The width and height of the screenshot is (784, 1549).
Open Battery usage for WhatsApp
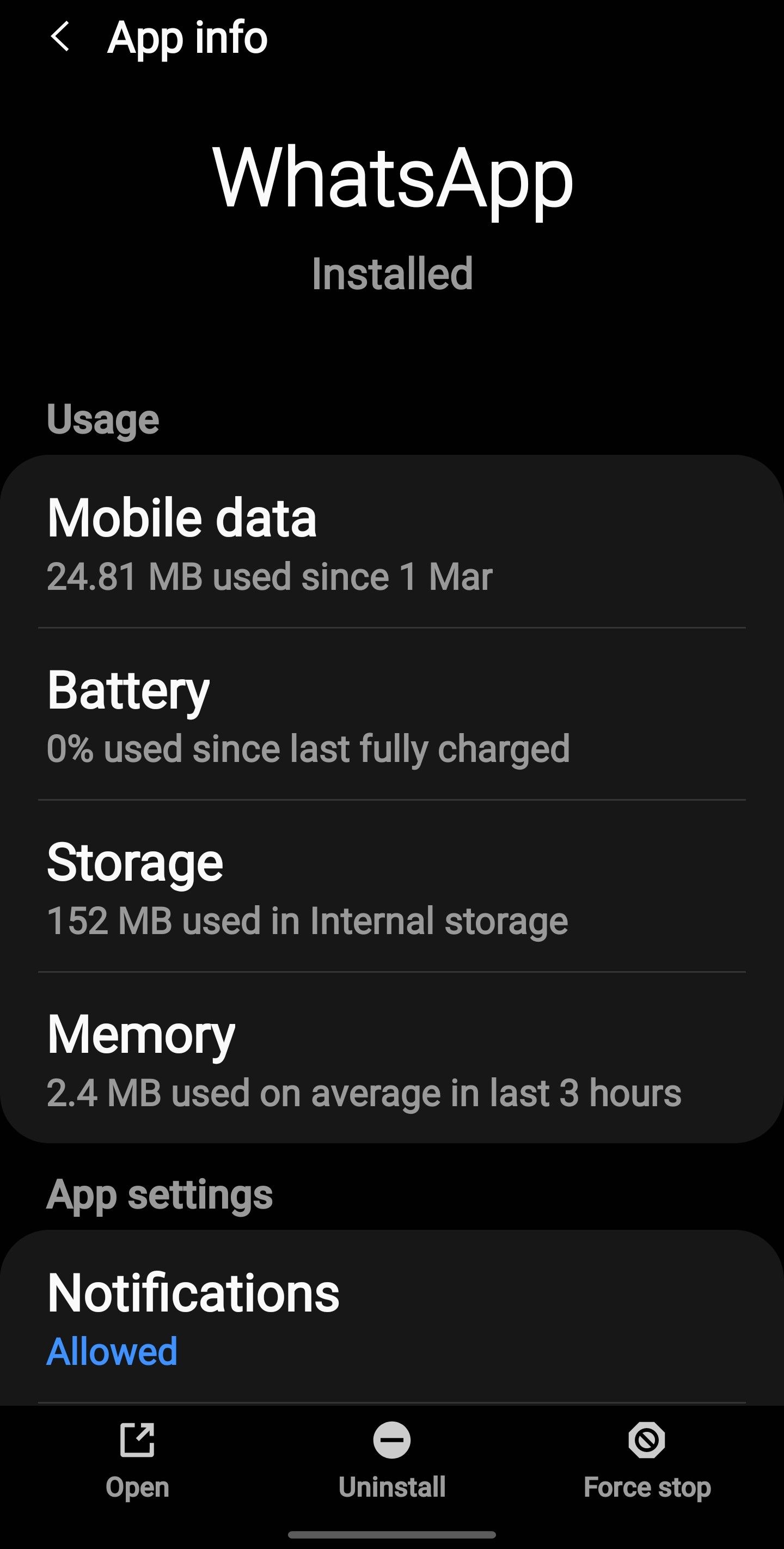tap(391, 715)
